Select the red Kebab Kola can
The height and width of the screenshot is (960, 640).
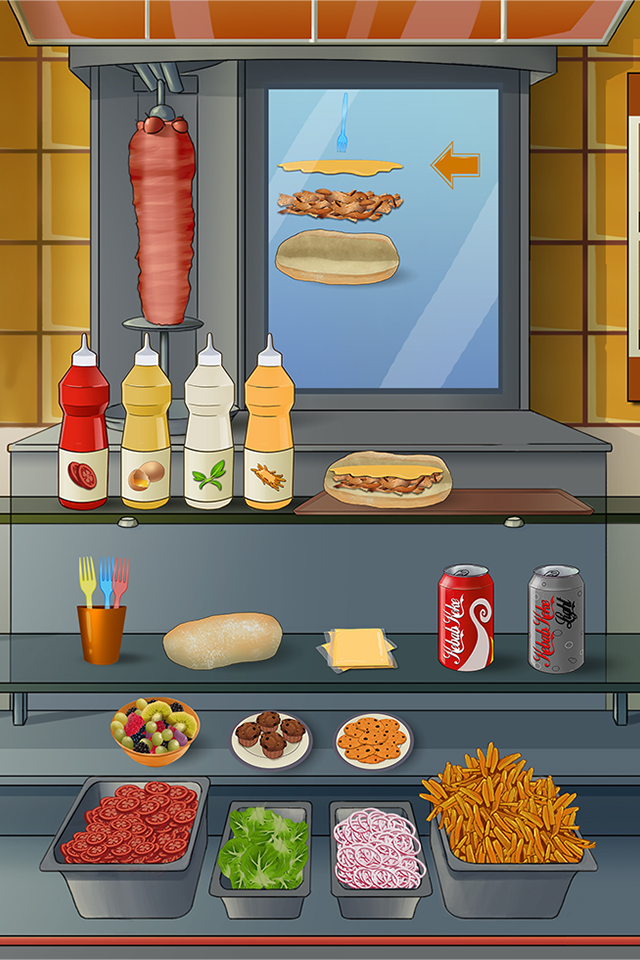(465, 618)
